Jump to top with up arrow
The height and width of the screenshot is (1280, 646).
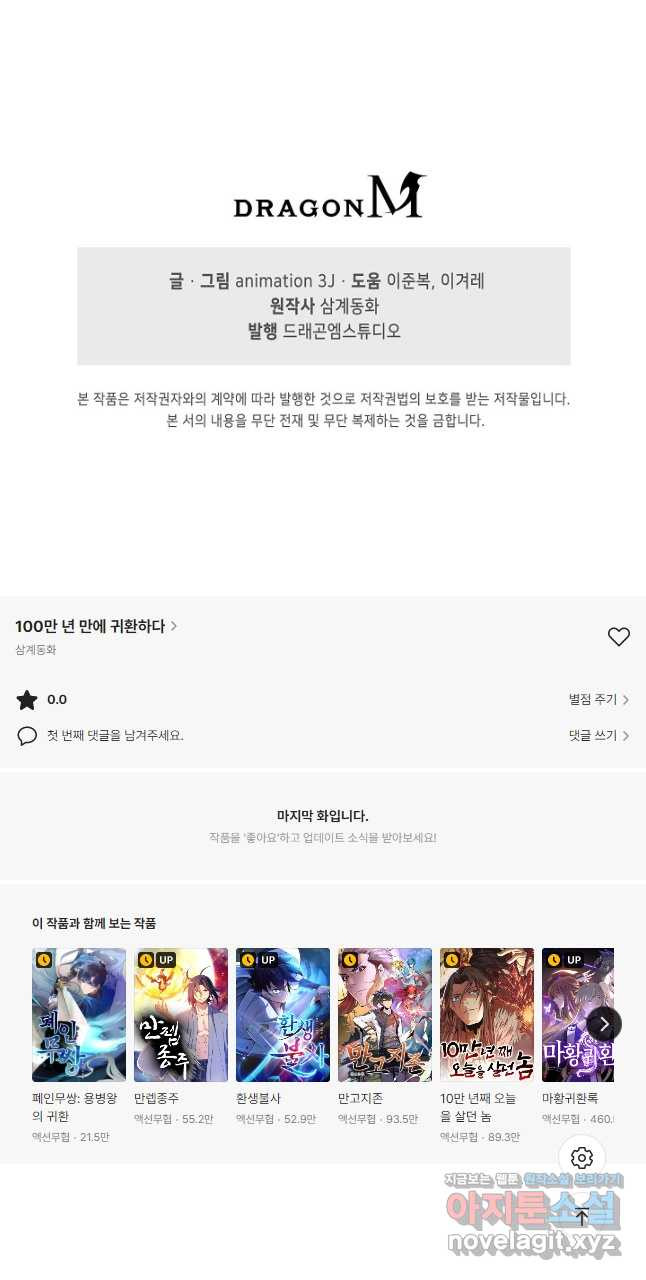(x=582, y=1216)
